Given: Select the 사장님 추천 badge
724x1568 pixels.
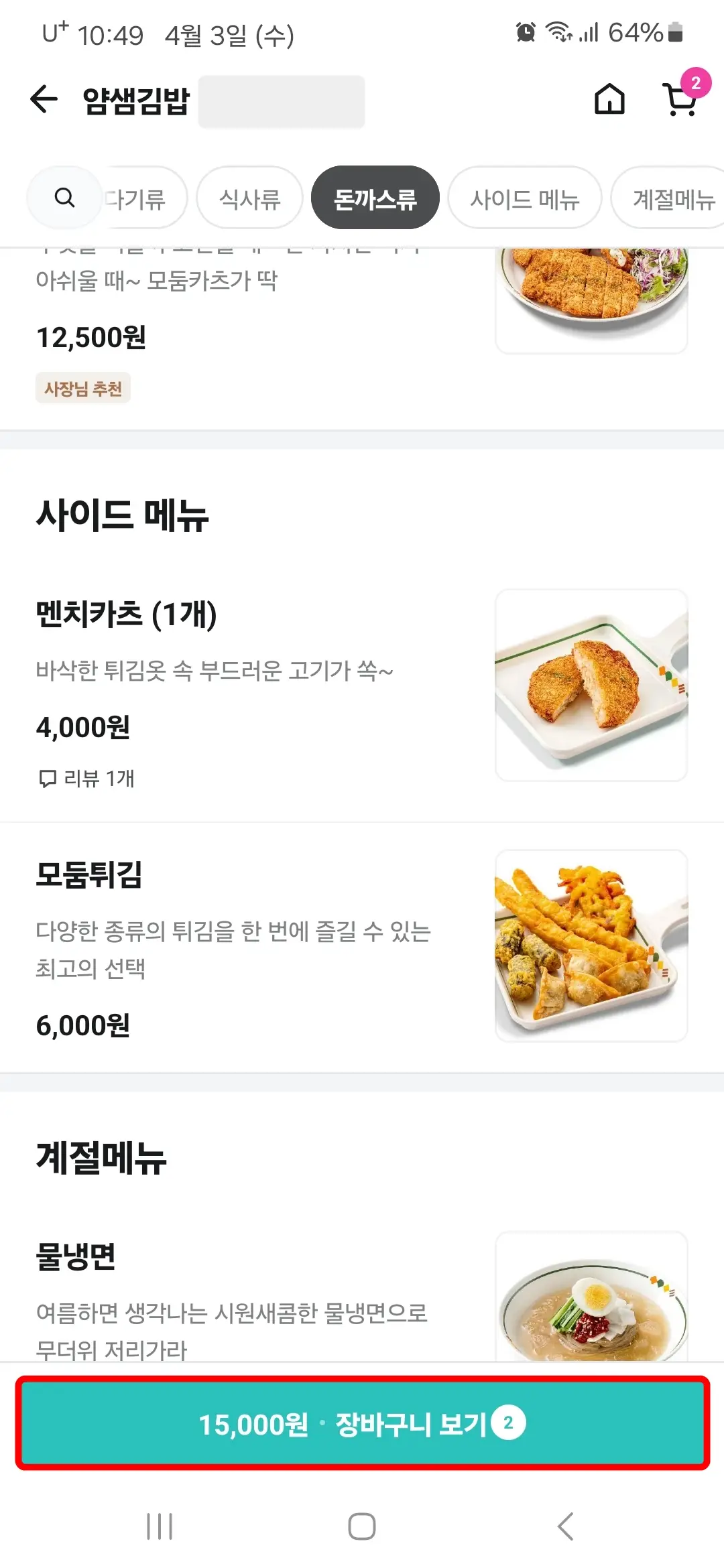Looking at the screenshot, I should click(83, 389).
